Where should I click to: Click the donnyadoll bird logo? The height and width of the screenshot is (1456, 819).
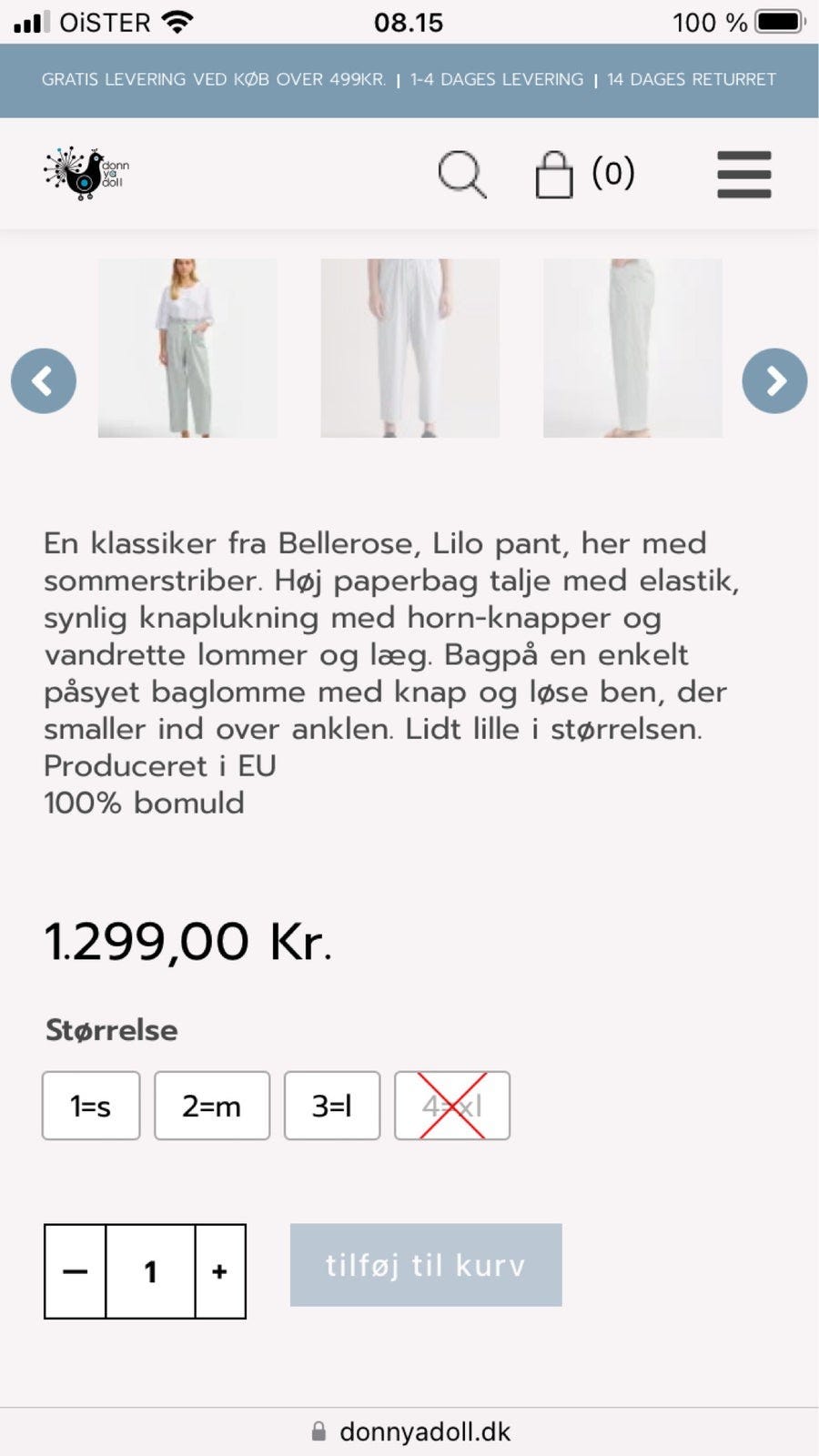tap(86, 175)
